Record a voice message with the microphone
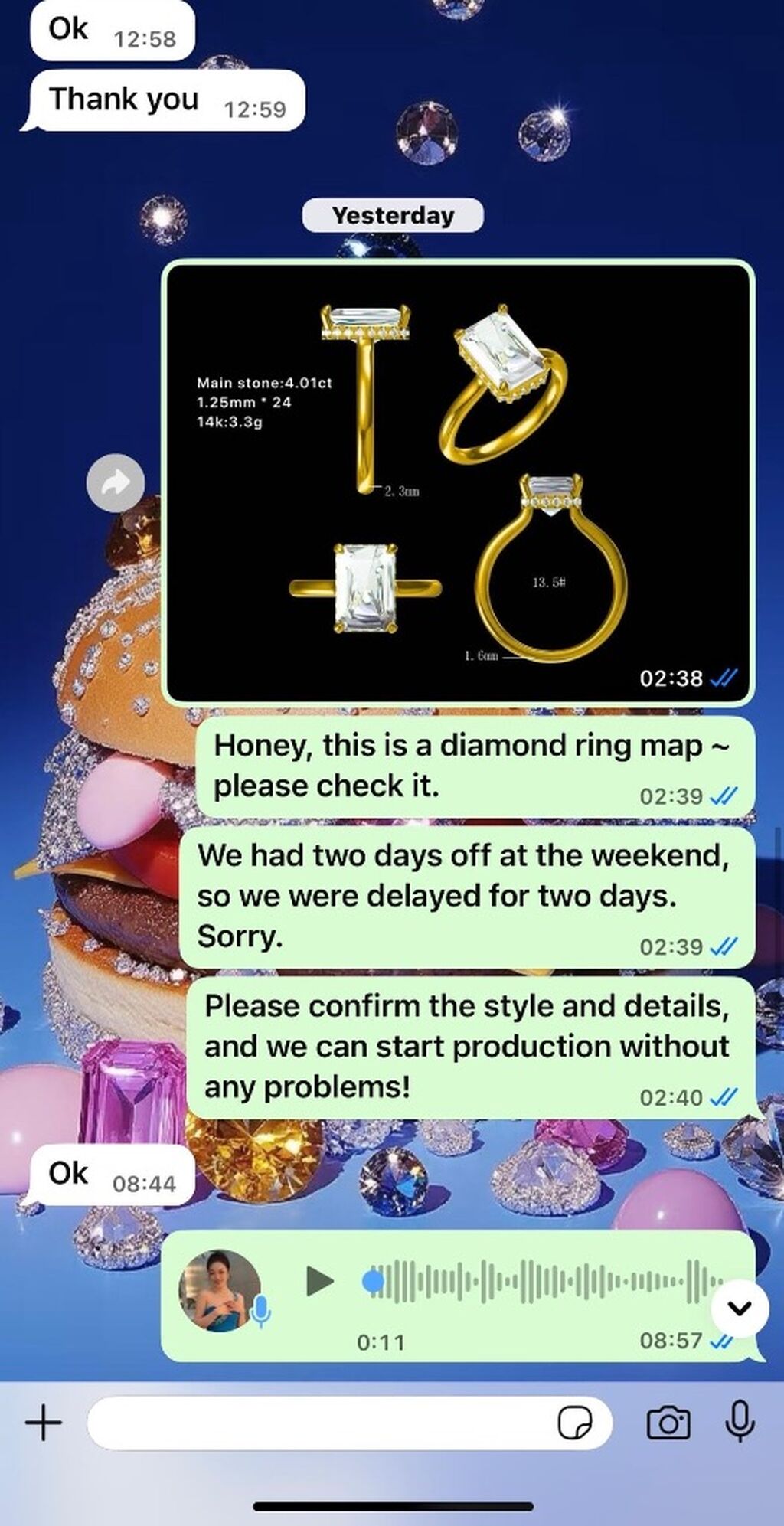This screenshot has height=1526, width=784. coord(740,1421)
